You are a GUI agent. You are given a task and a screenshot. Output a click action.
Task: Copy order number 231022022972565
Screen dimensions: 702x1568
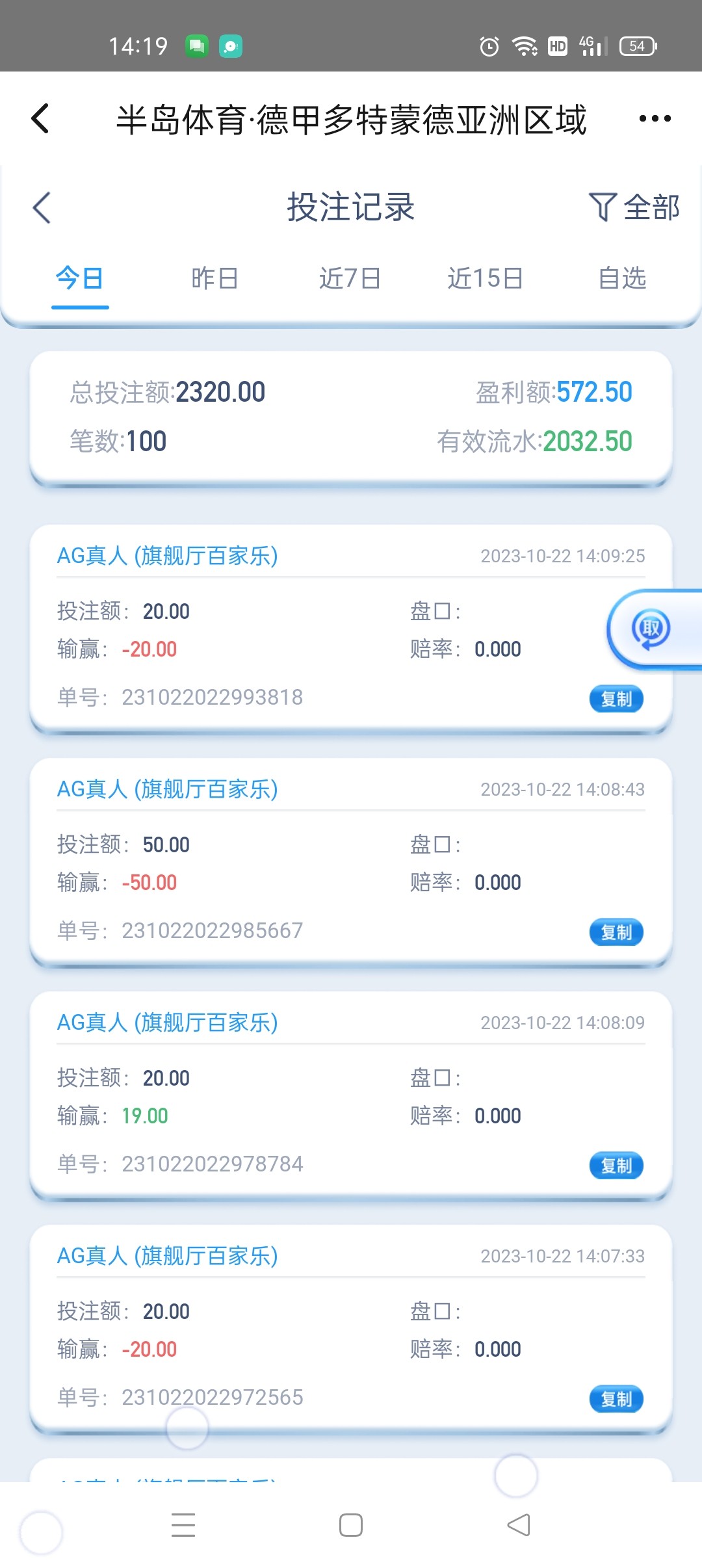point(616,1399)
